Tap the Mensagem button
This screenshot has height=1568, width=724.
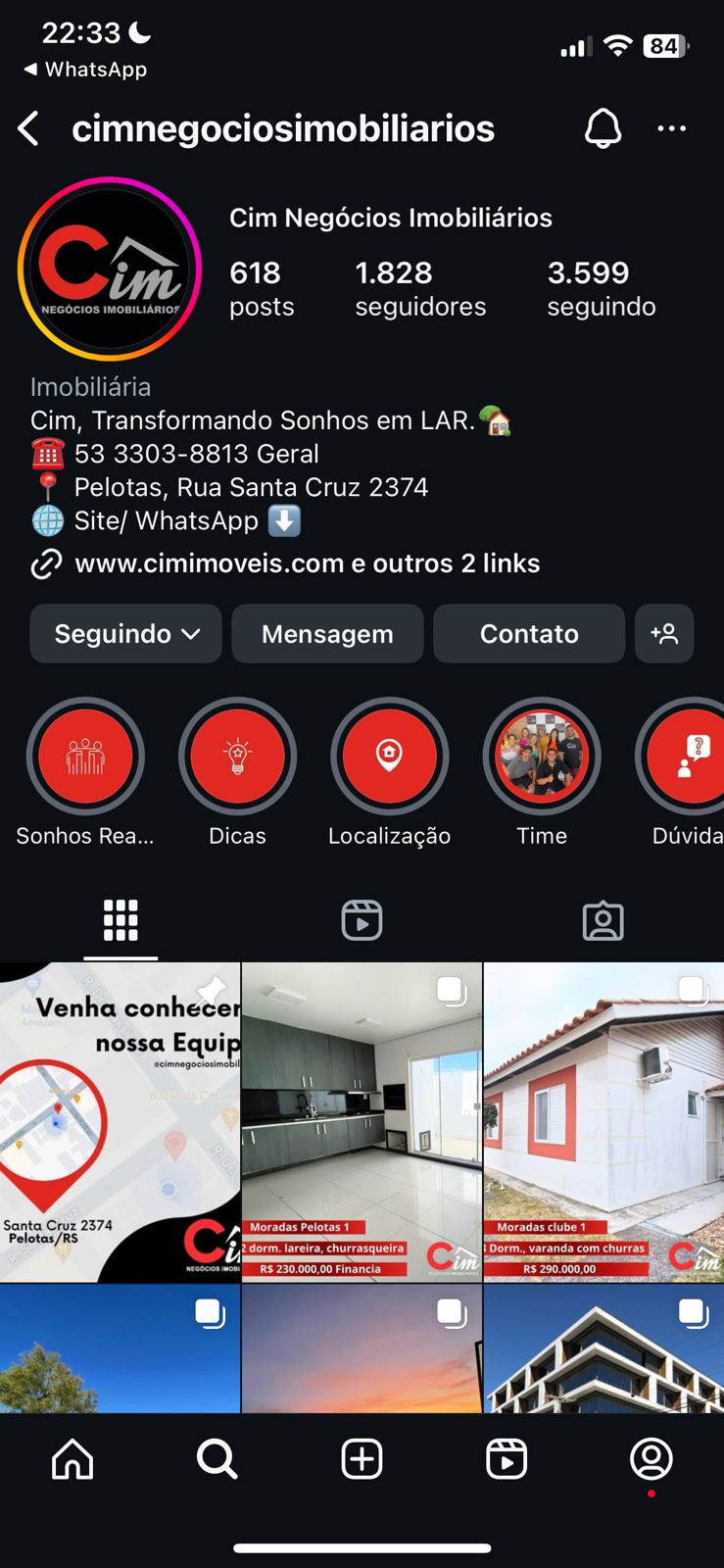coord(327,634)
